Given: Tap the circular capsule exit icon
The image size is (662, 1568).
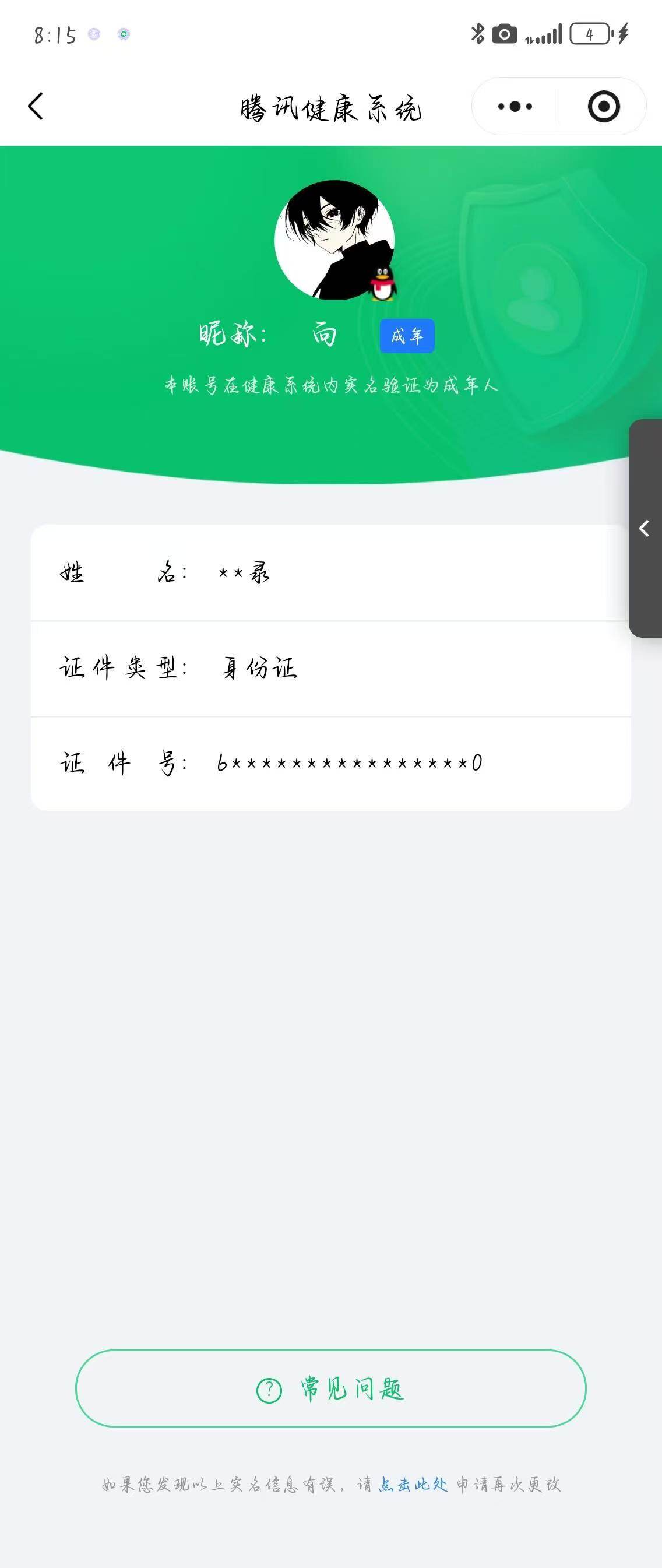Looking at the screenshot, I should pos(602,106).
